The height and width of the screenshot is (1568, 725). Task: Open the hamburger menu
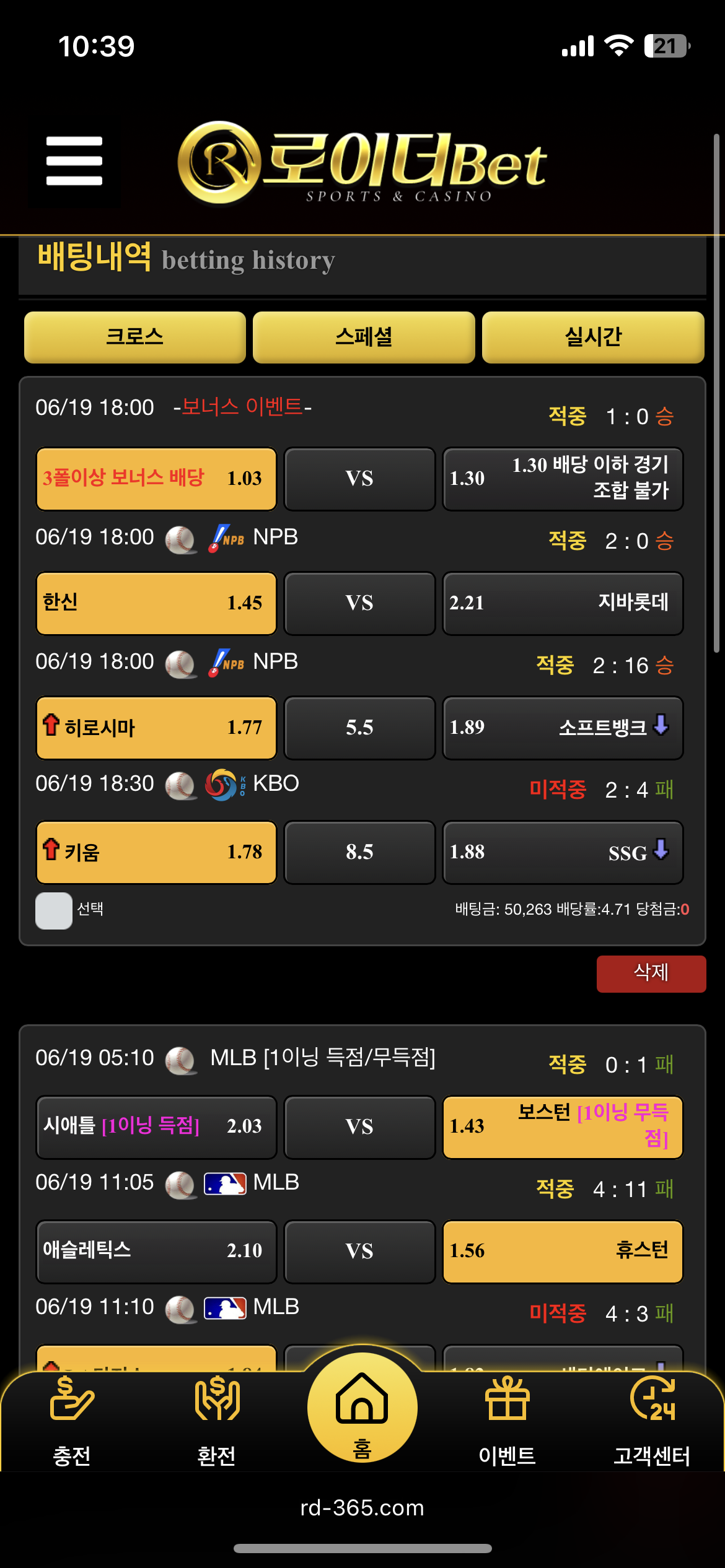coord(74,161)
